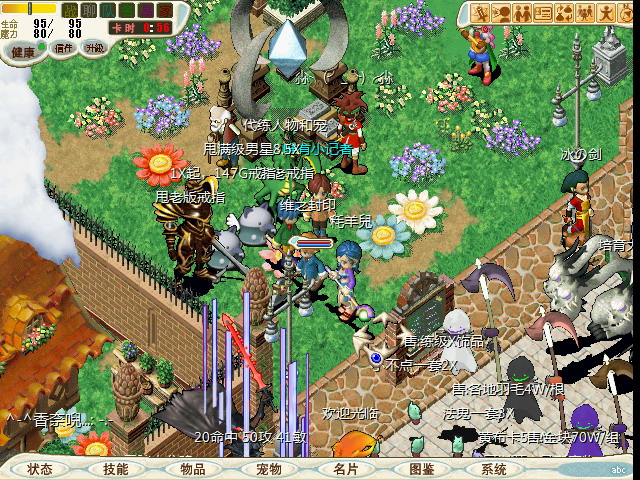
Task: Open the compass map icon
Action: point(627,13)
